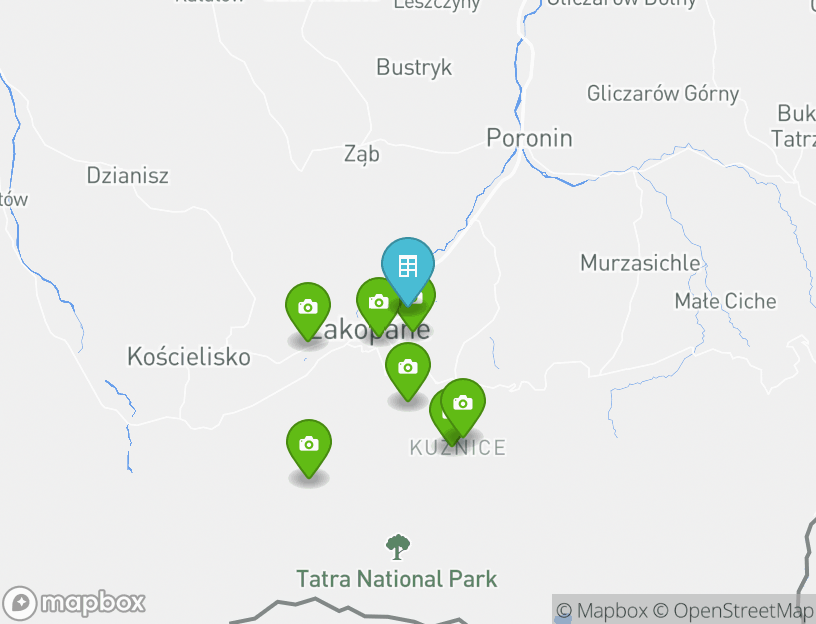Viewport: 816px width, 624px height.
Task: Open the isolated camera pin nearest Kościelisko's south
Action: tap(309, 444)
